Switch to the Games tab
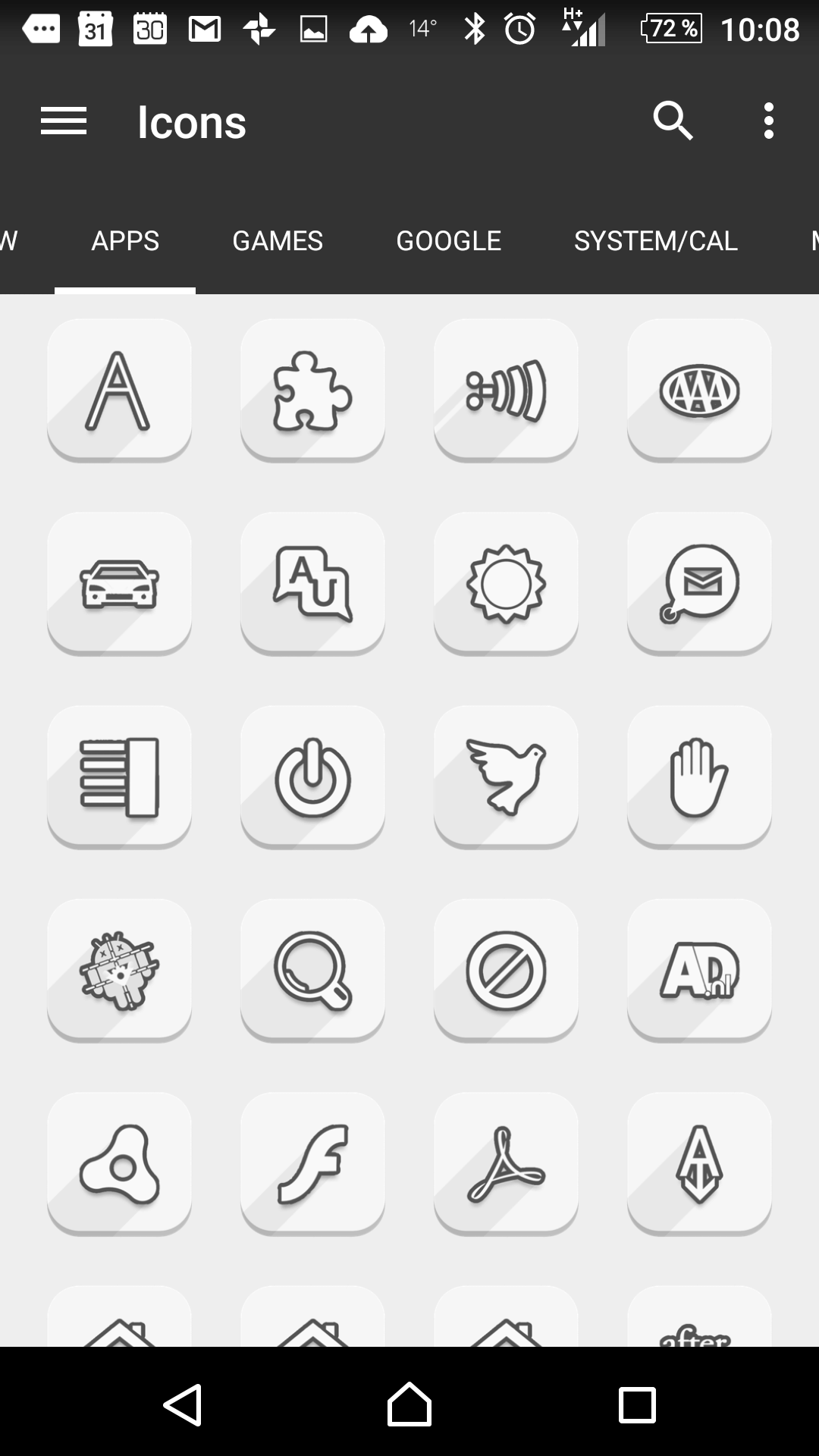The height and width of the screenshot is (1456, 819). pos(278,241)
